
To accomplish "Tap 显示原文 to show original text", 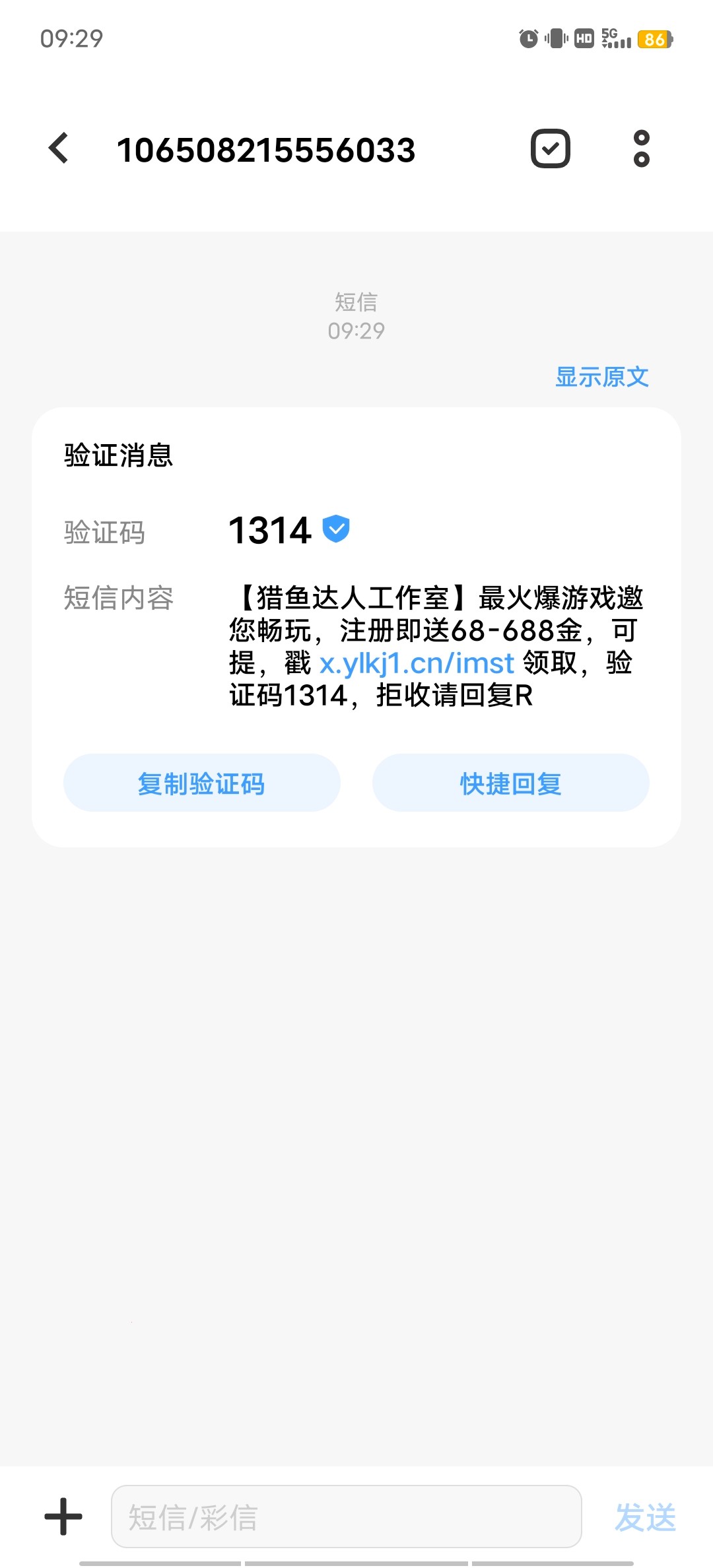I will pos(601,377).
